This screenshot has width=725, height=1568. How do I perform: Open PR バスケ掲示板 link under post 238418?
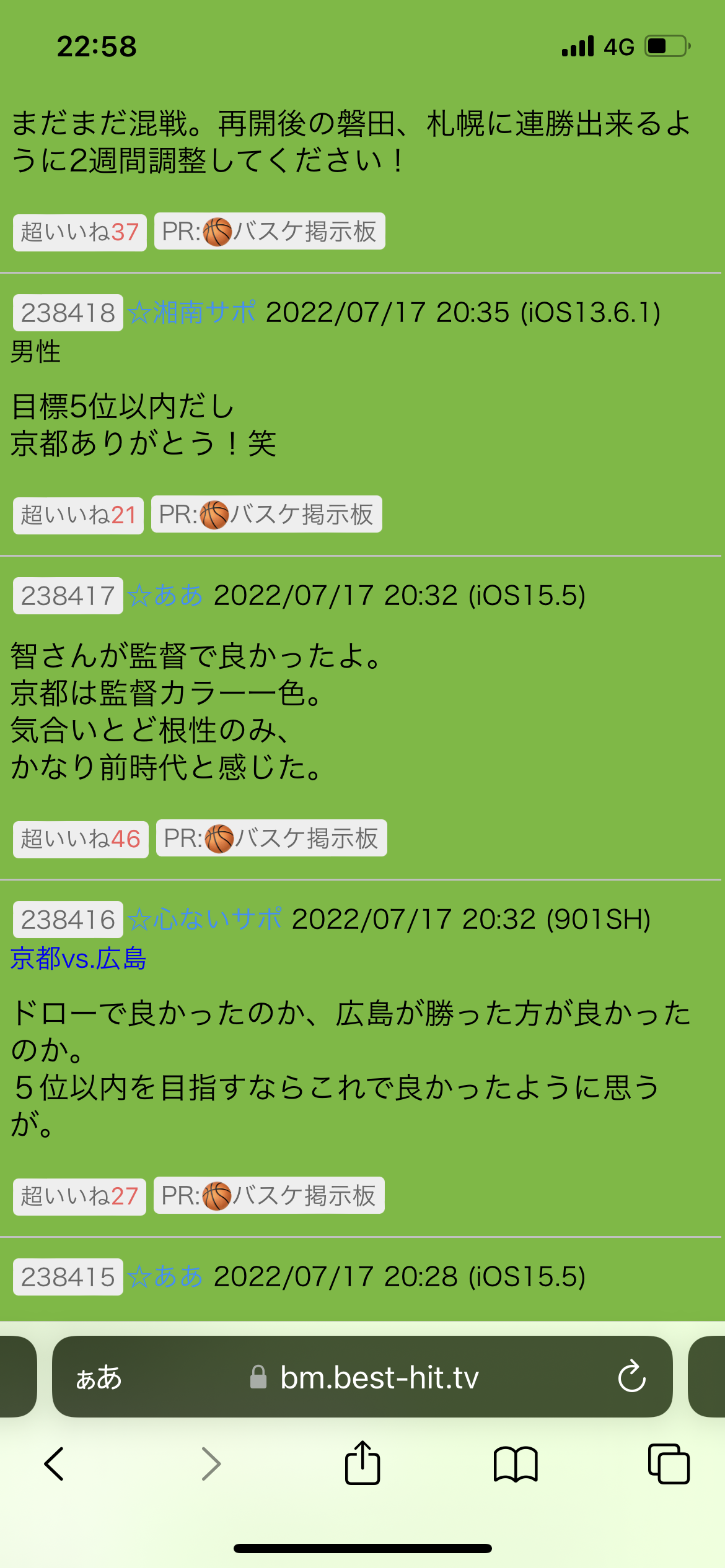(x=266, y=515)
